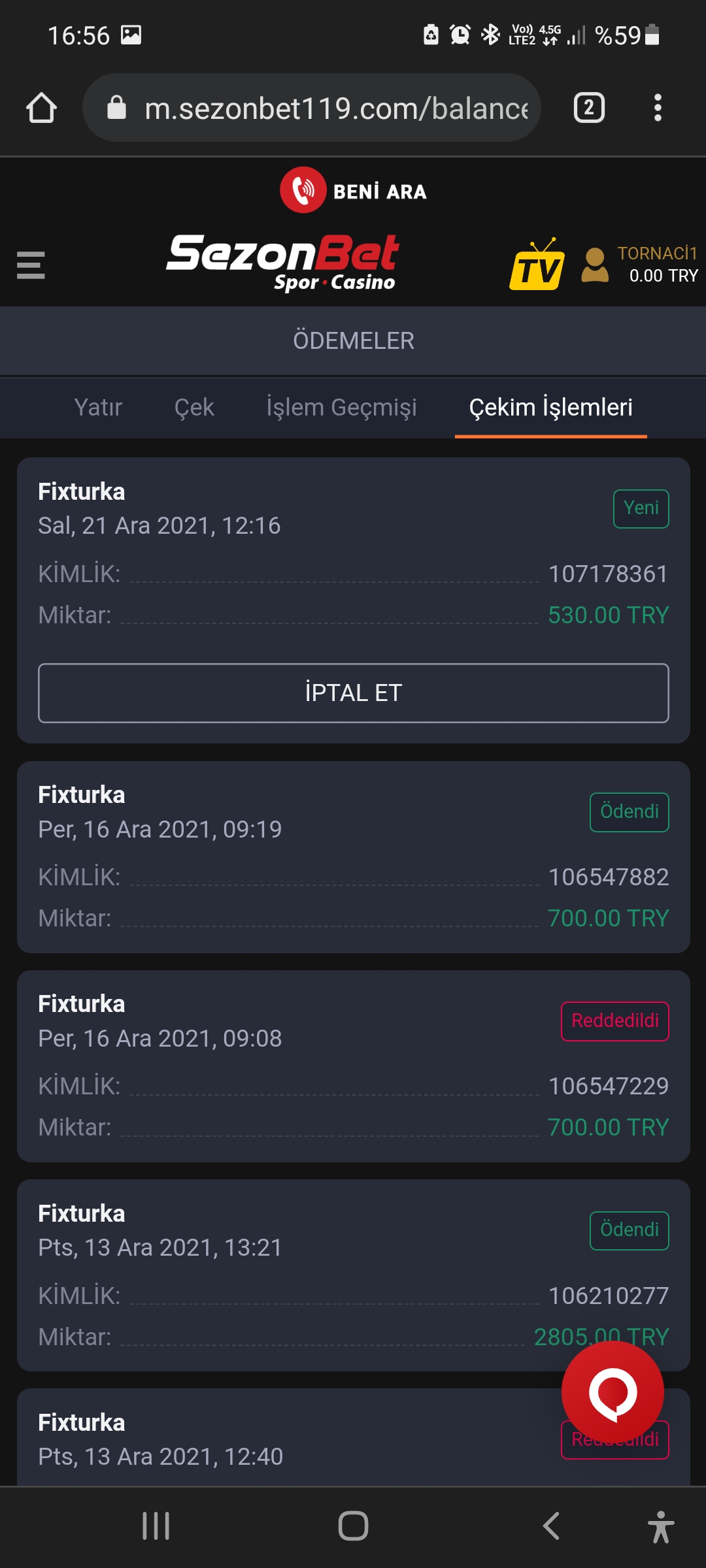Open recent apps from the navigation bar
Screen dimensions: 706x1568
tap(156, 1526)
